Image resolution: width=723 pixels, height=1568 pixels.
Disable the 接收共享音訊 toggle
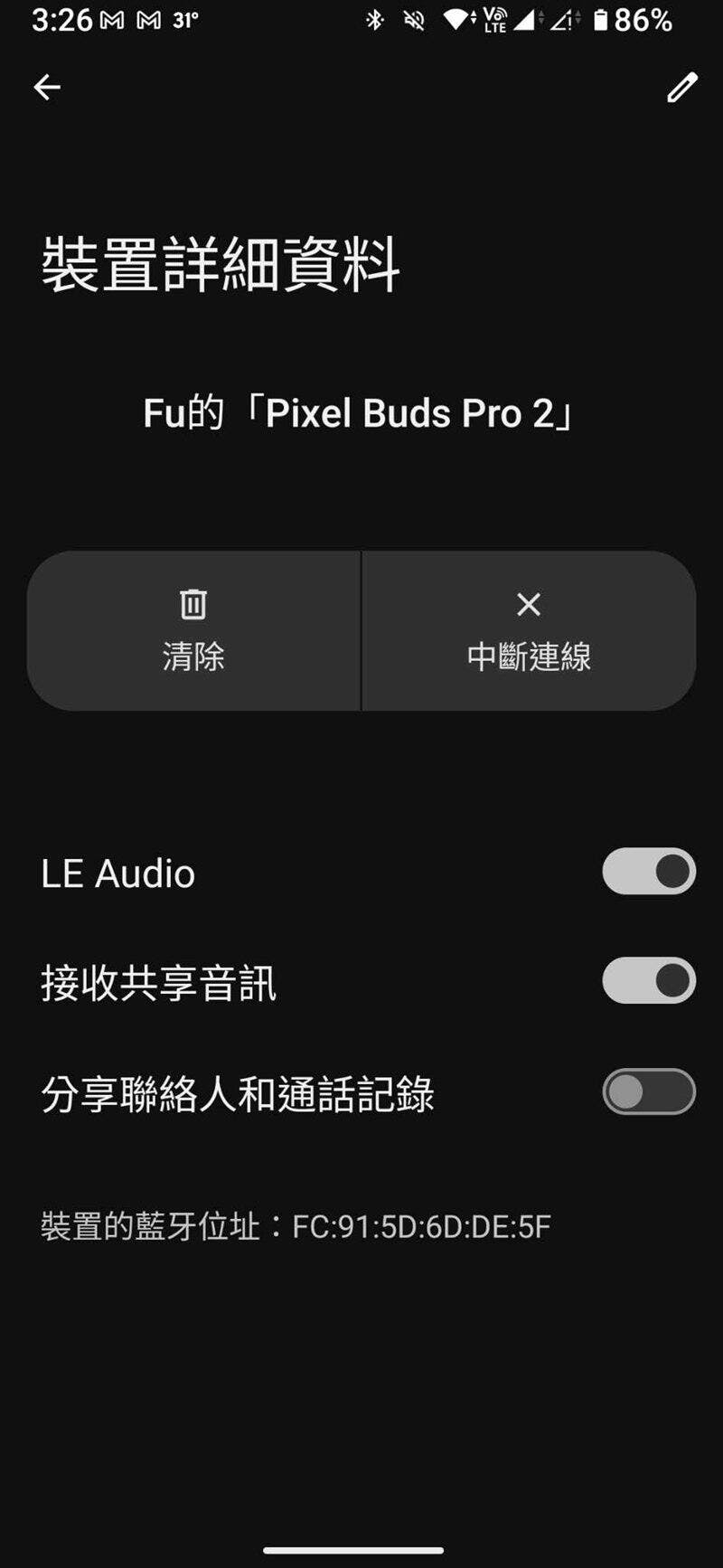pyautogui.click(x=649, y=981)
